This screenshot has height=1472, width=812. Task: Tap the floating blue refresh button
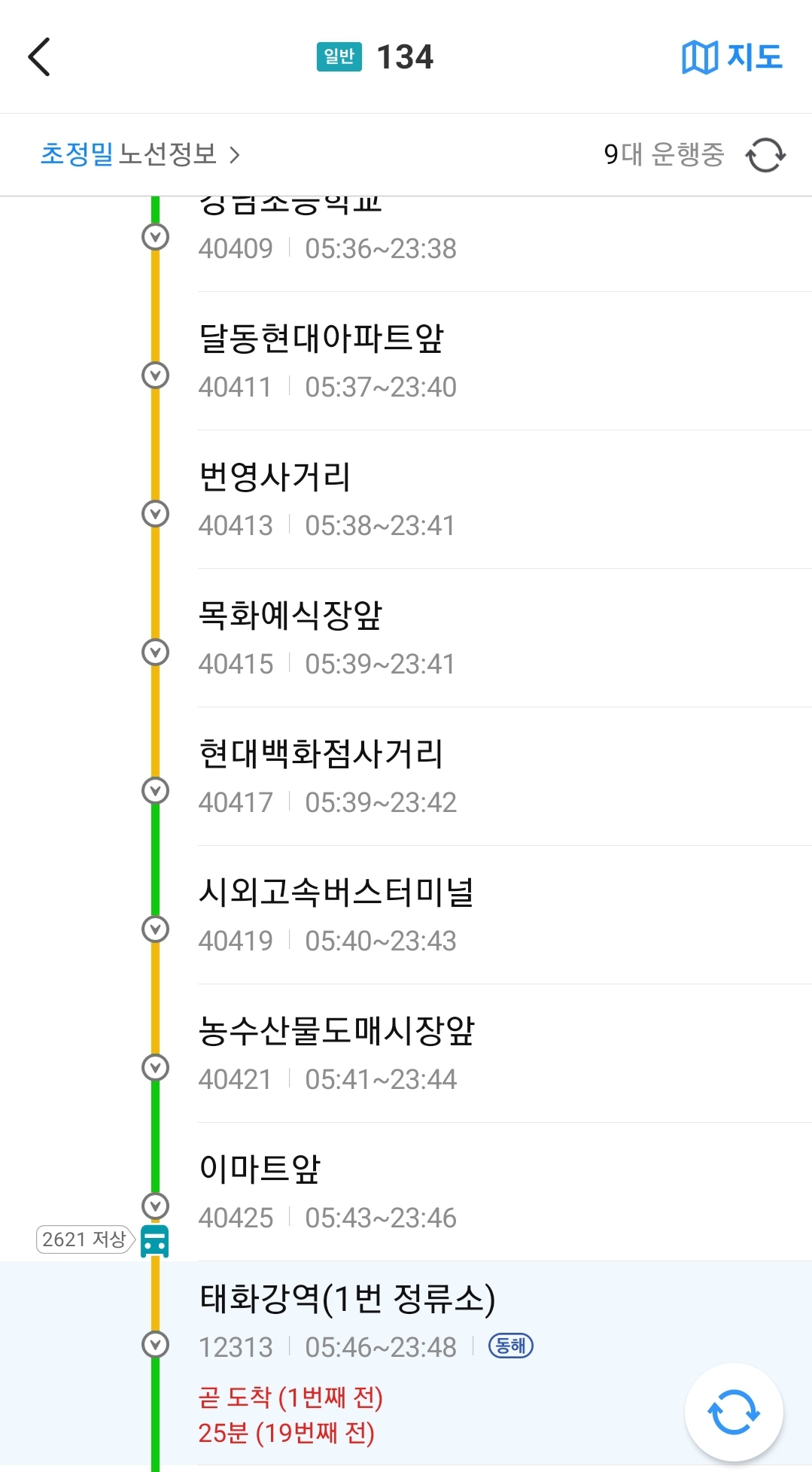pyautogui.click(x=734, y=1413)
